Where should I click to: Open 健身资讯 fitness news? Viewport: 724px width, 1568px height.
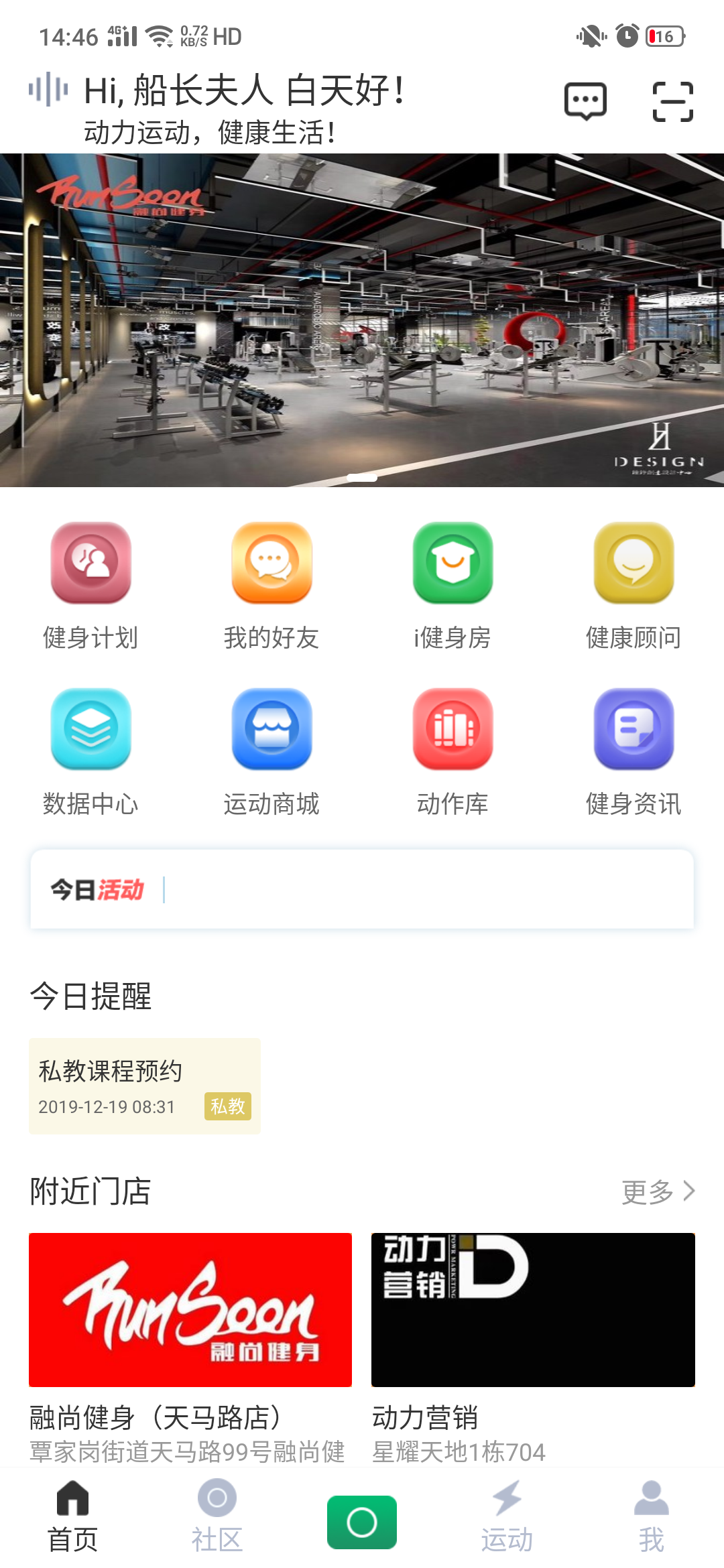point(633,753)
